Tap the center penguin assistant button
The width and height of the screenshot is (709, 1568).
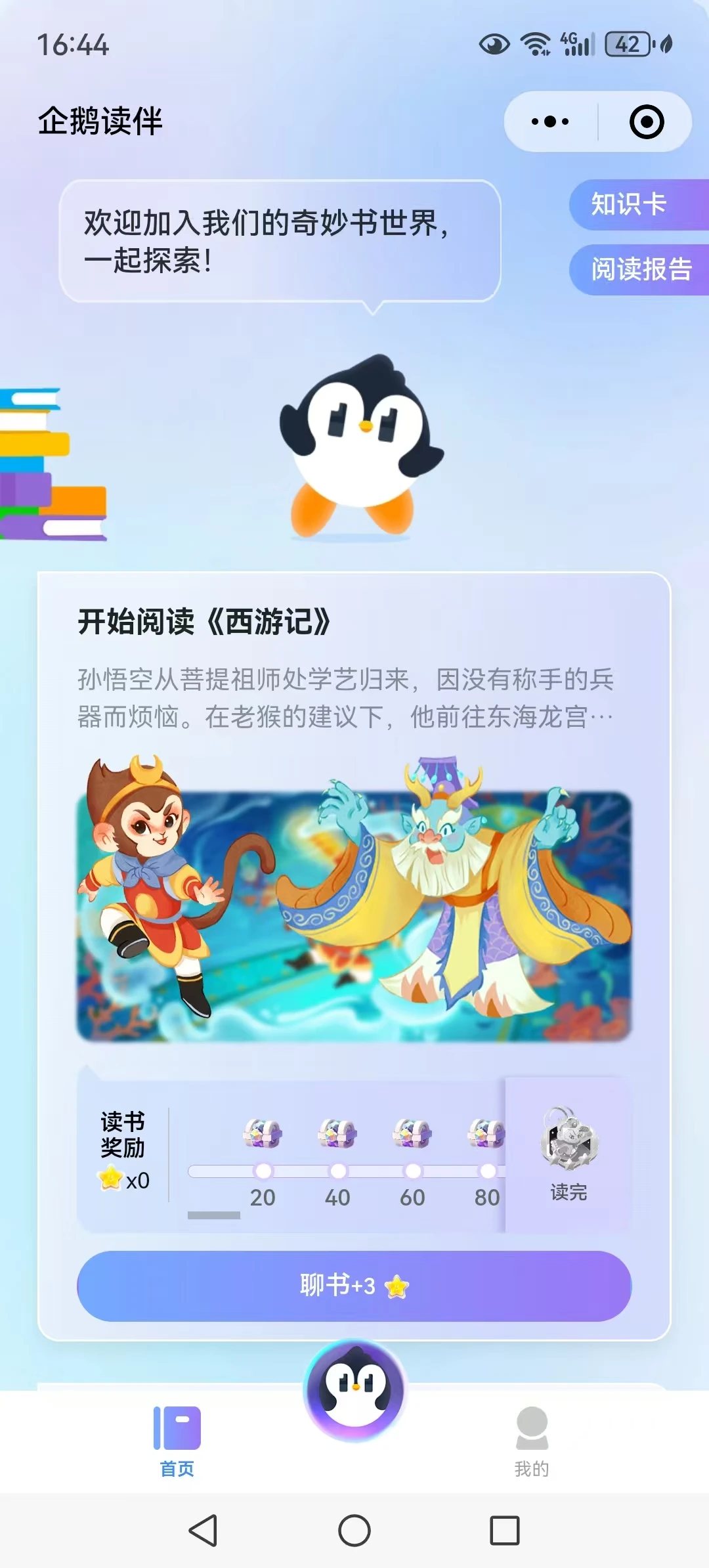355,1390
